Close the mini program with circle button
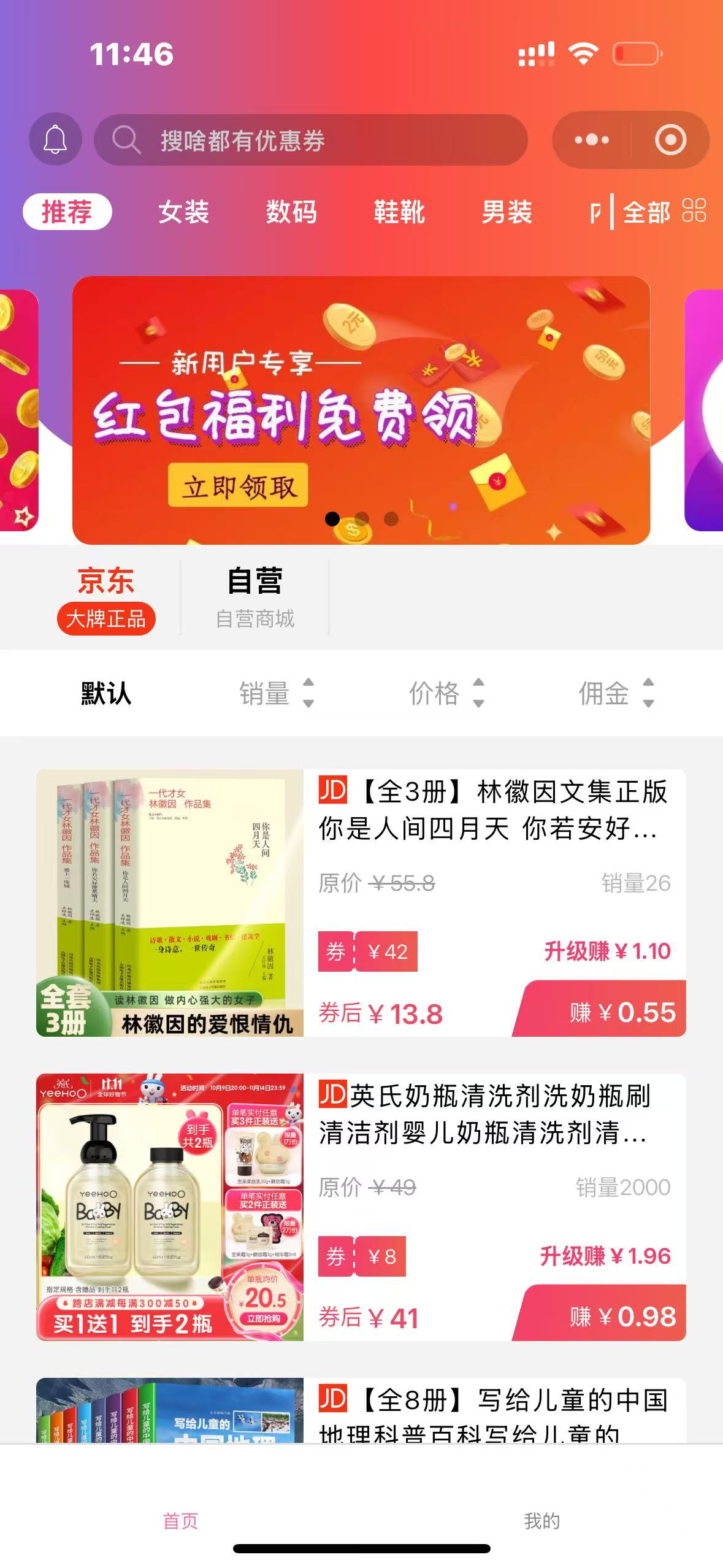This screenshot has height=1568, width=723. tap(670, 140)
